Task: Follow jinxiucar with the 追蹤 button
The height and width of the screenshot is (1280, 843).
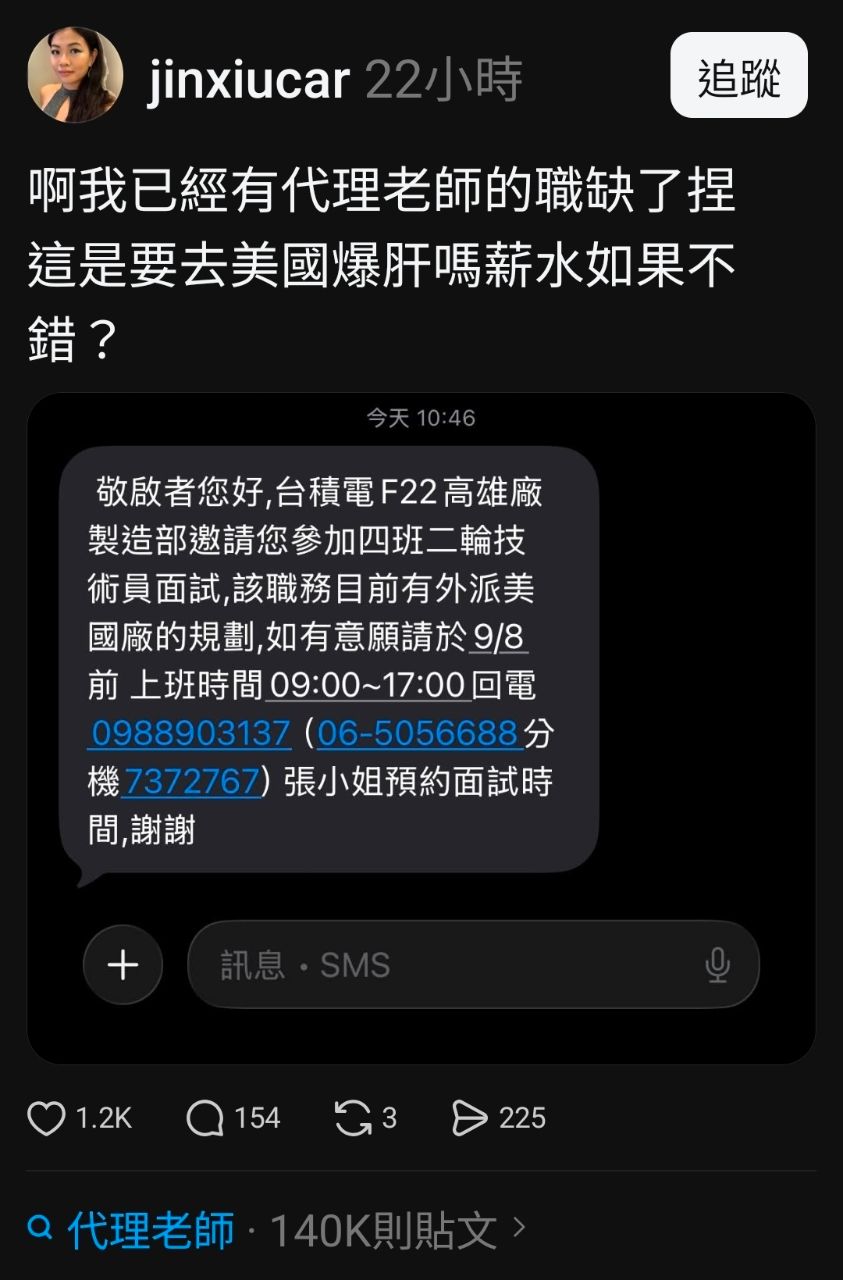Action: coord(738,75)
